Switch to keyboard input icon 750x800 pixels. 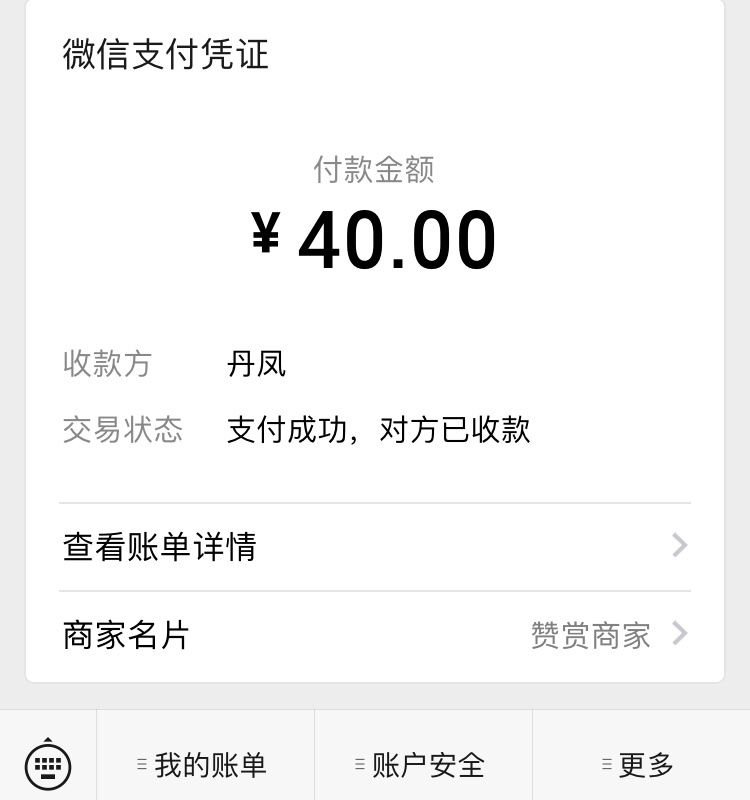(x=48, y=766)
